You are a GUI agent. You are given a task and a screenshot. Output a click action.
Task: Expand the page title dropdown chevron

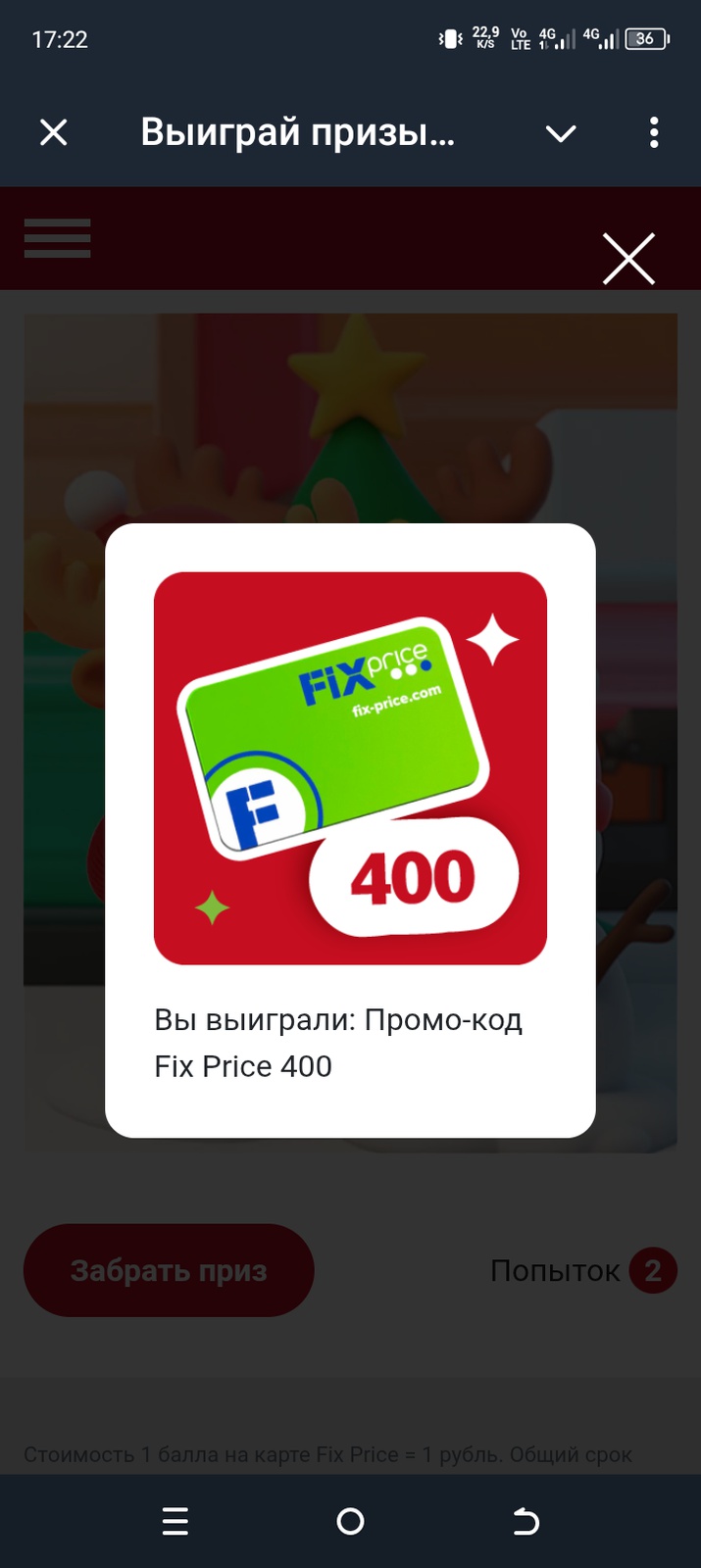click(x=560, y=133)
